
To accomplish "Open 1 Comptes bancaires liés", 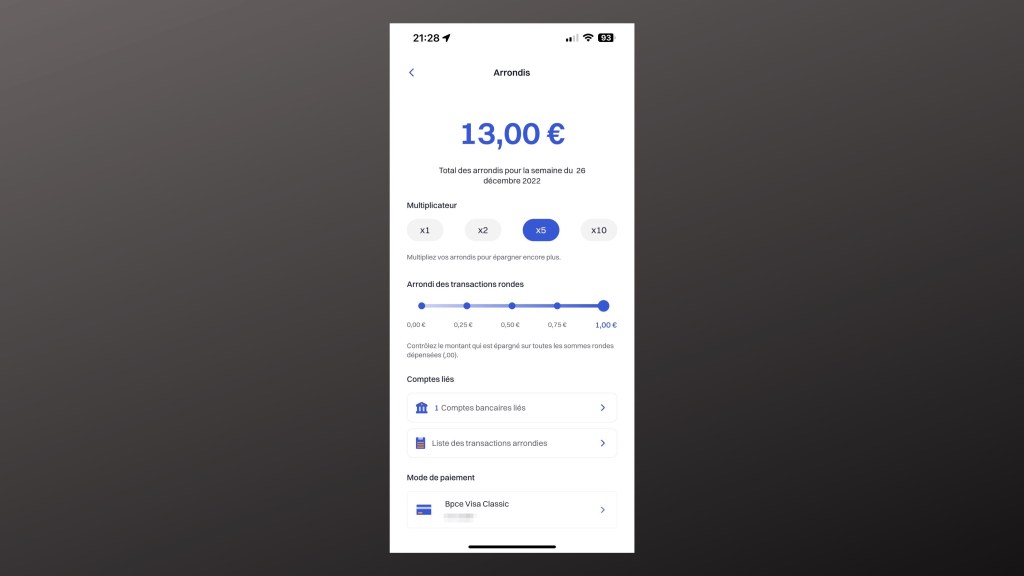I will pyautogui.click(x=511, y=408).
